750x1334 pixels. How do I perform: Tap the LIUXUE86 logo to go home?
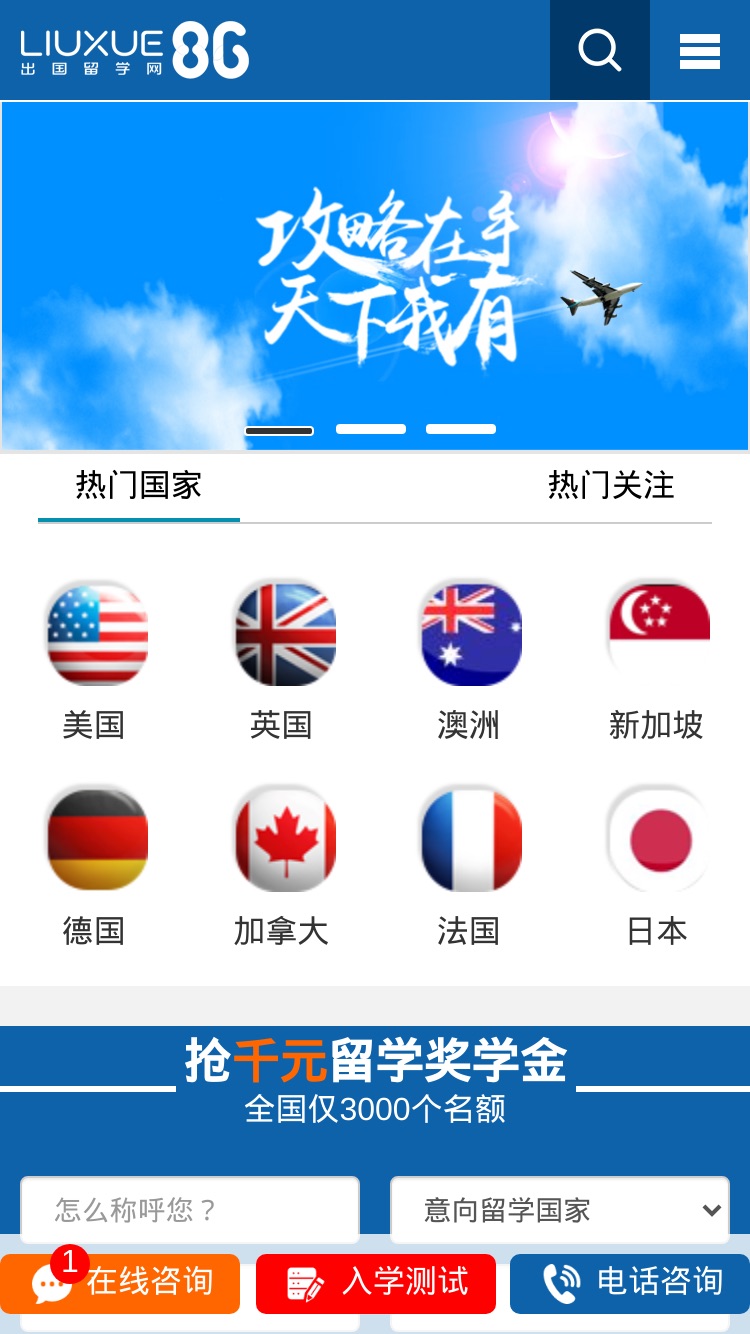pyautogui.click(x=135, y=50)
